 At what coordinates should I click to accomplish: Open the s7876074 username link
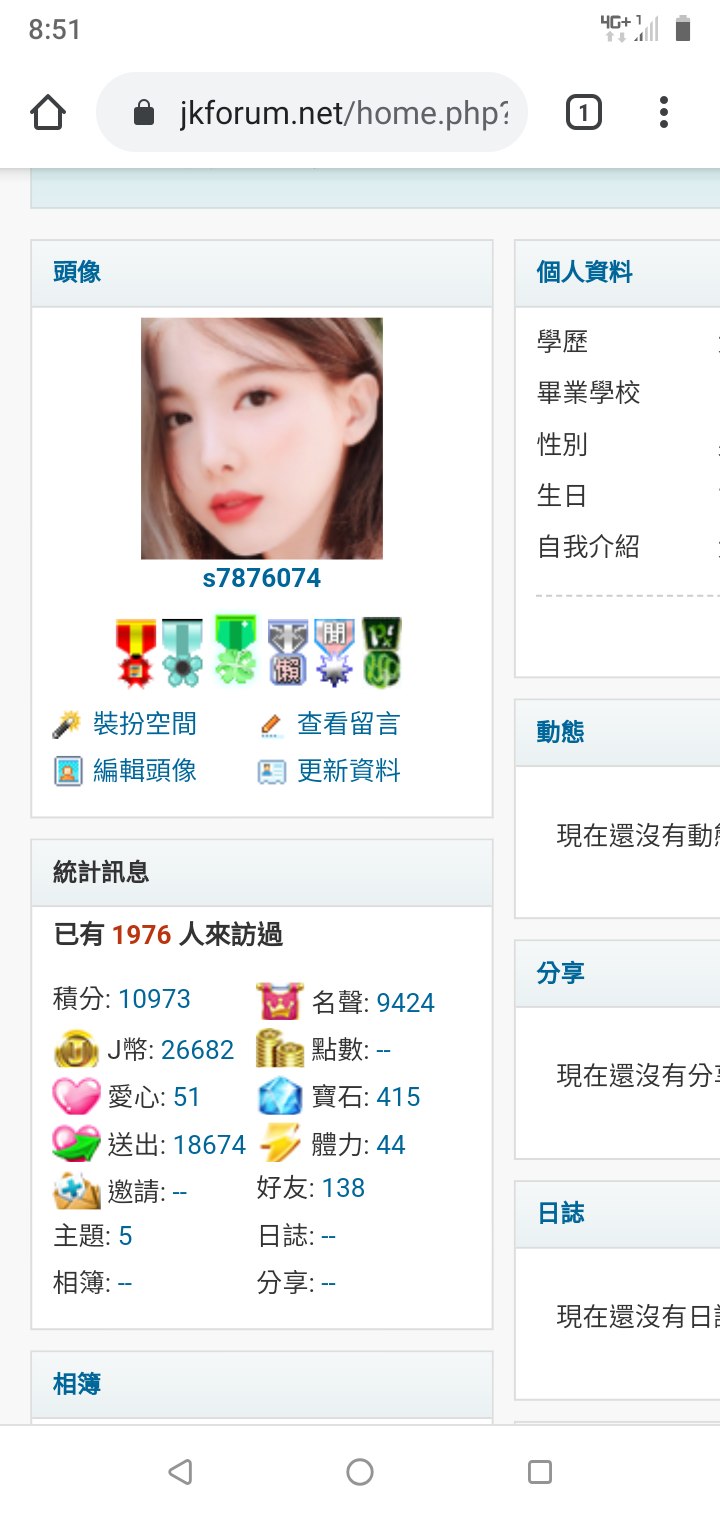point(262,578)
